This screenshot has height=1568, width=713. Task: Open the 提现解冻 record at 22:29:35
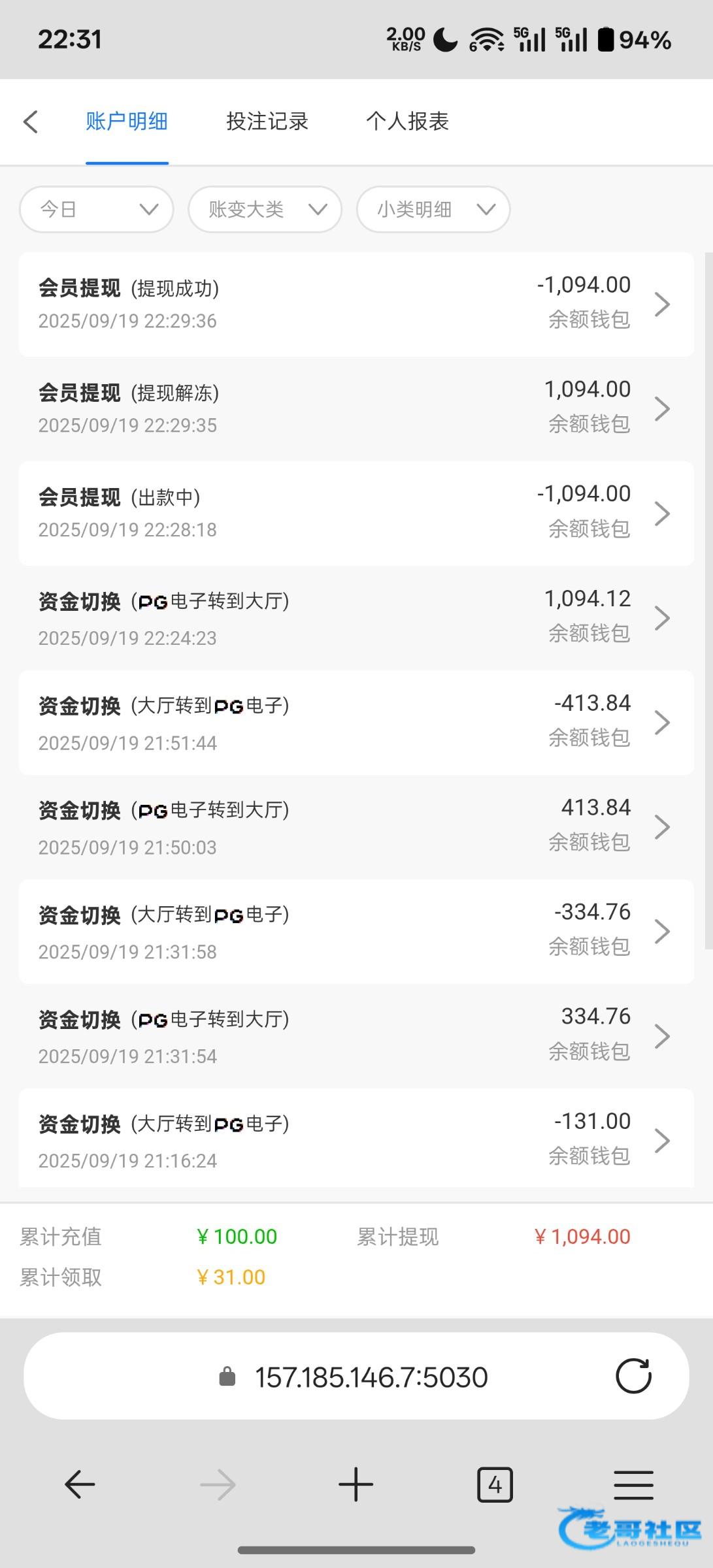coord(356,409)
